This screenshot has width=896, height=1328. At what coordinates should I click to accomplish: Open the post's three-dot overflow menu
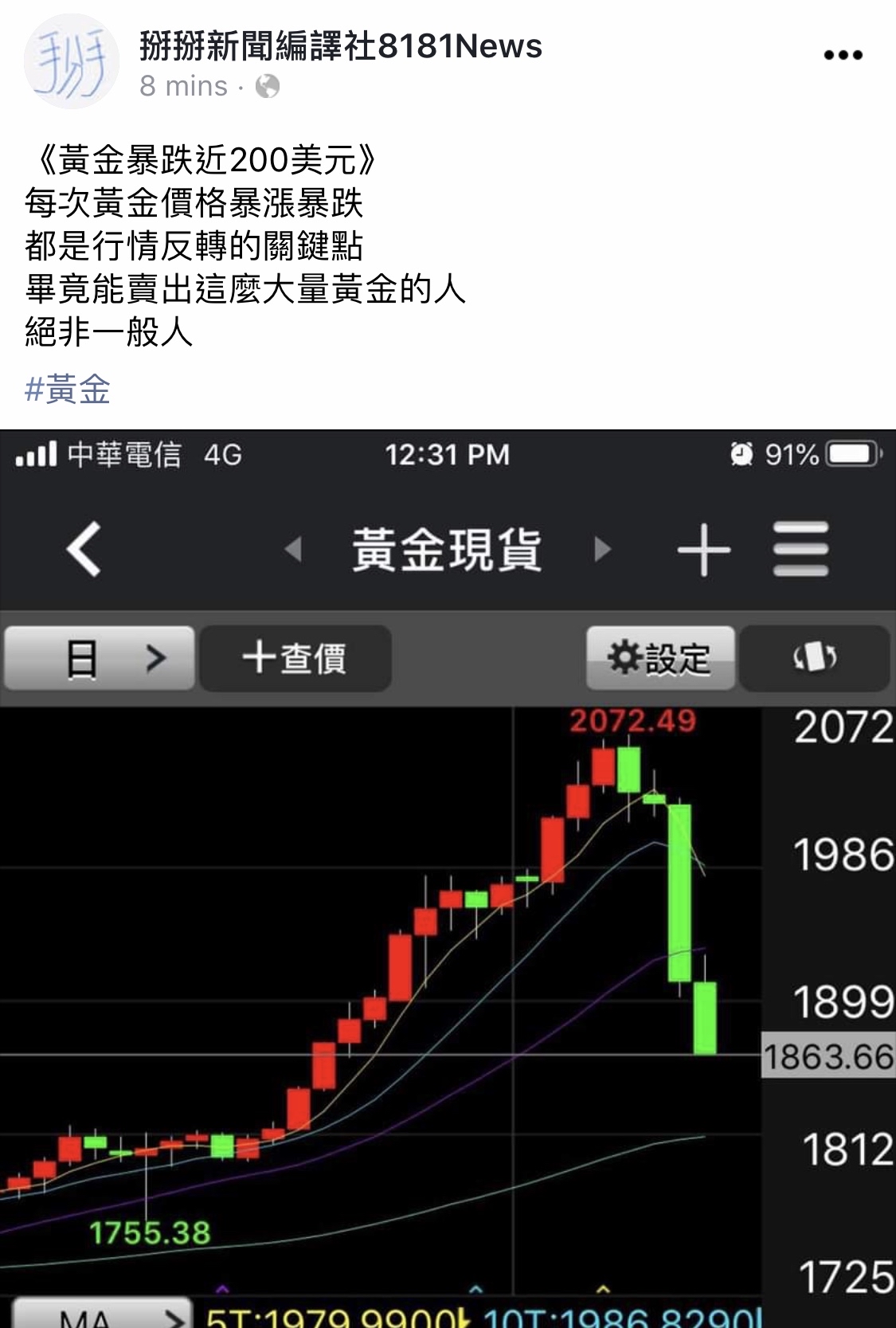pyautogui.click(x=843, y=55)
